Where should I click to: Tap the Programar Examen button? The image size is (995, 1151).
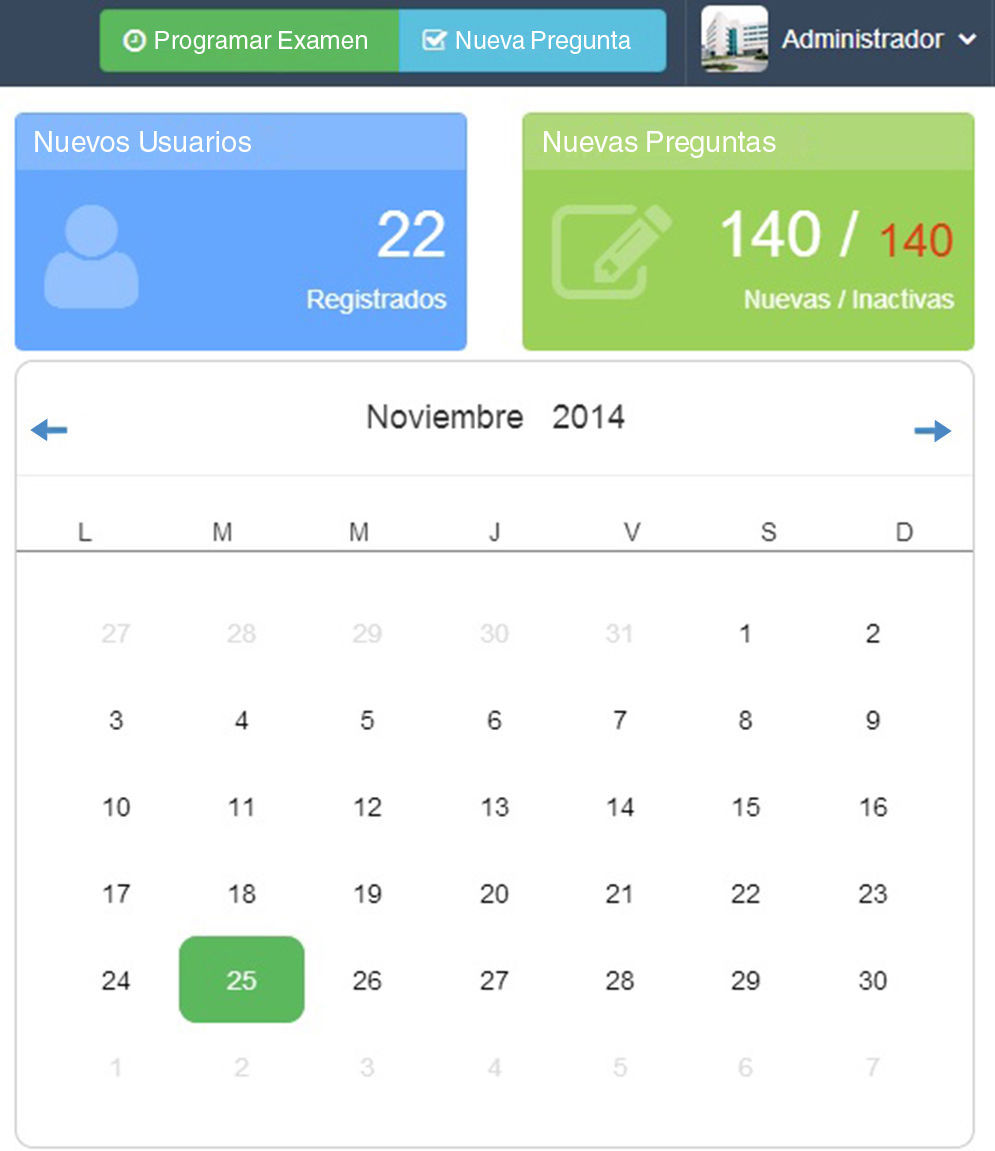tap(249, 41)
